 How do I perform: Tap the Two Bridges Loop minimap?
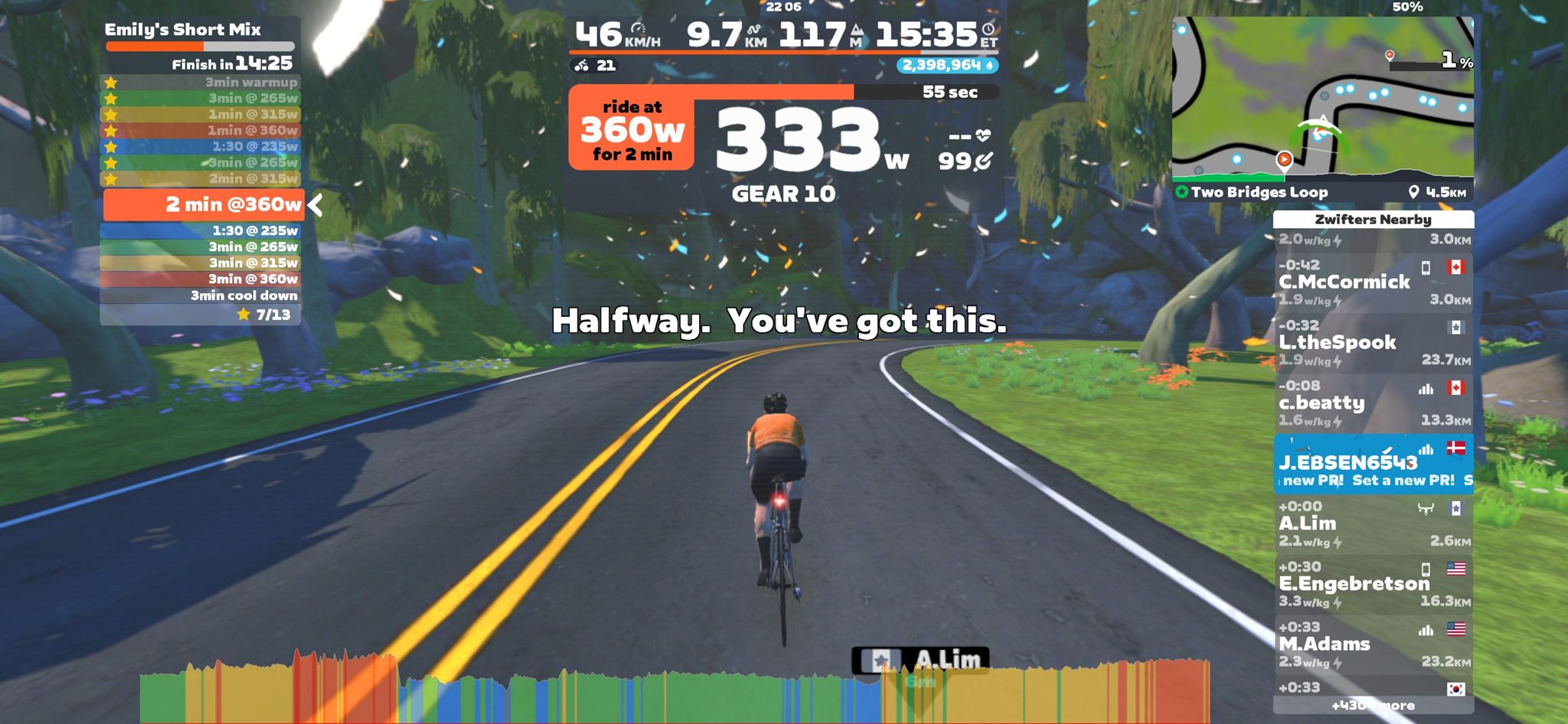tap(1322, 99)
